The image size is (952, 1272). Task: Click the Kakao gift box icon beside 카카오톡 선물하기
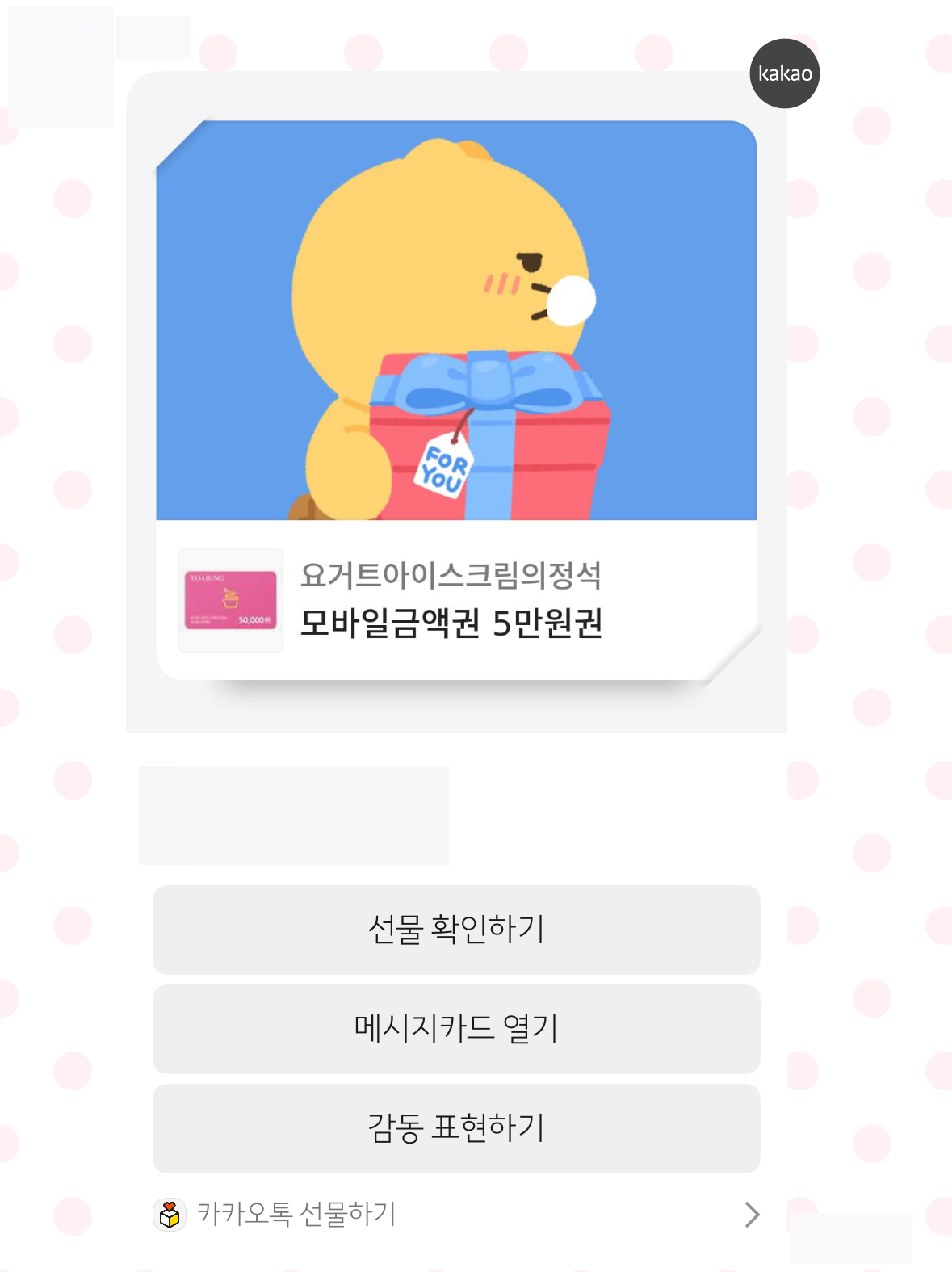coord(172,1211)
